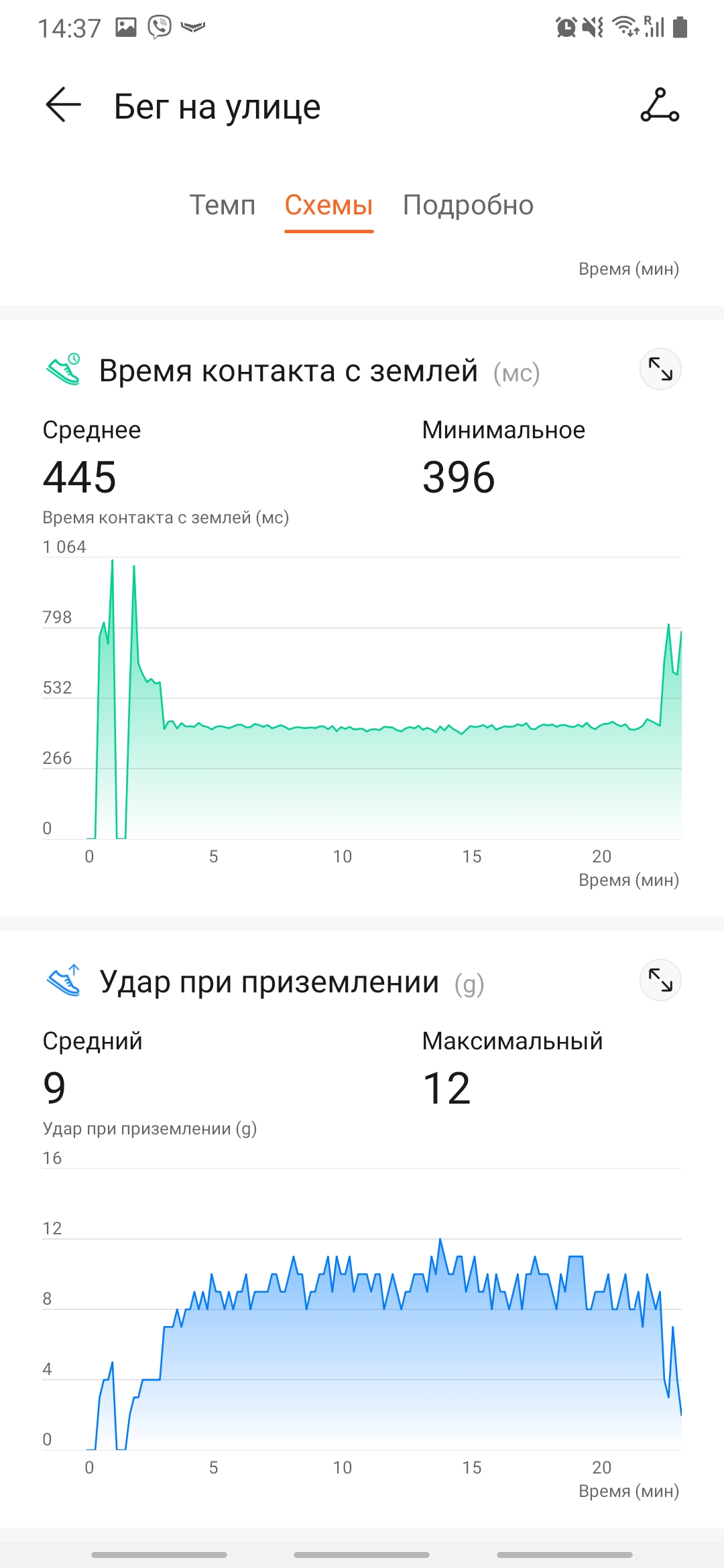724x1568 pixels.
Task: Expand the Удар при приземлении chart
Action: pyautogui.click(x=660, y=980)
